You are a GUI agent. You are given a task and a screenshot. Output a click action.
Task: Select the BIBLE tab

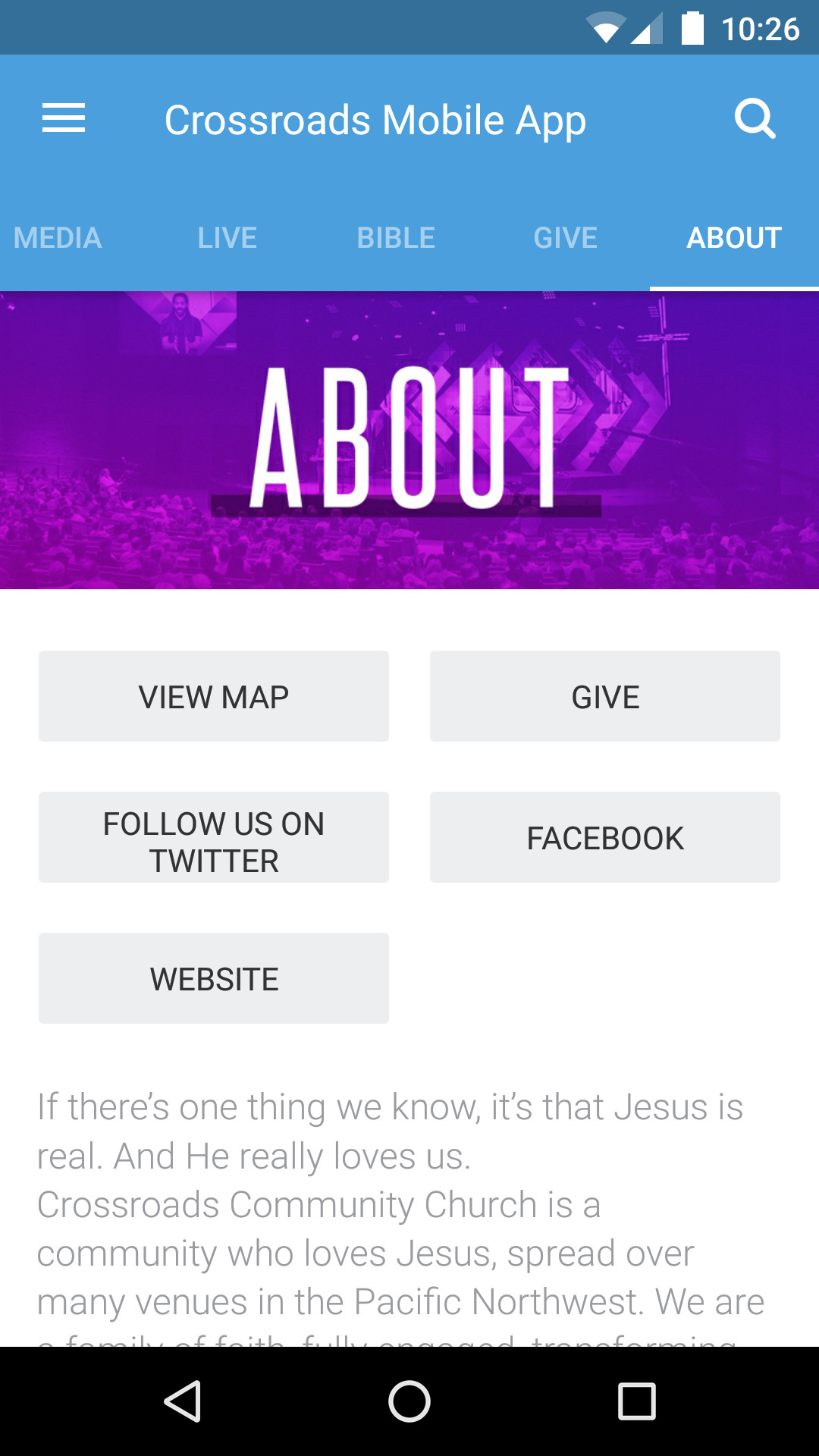395,237
